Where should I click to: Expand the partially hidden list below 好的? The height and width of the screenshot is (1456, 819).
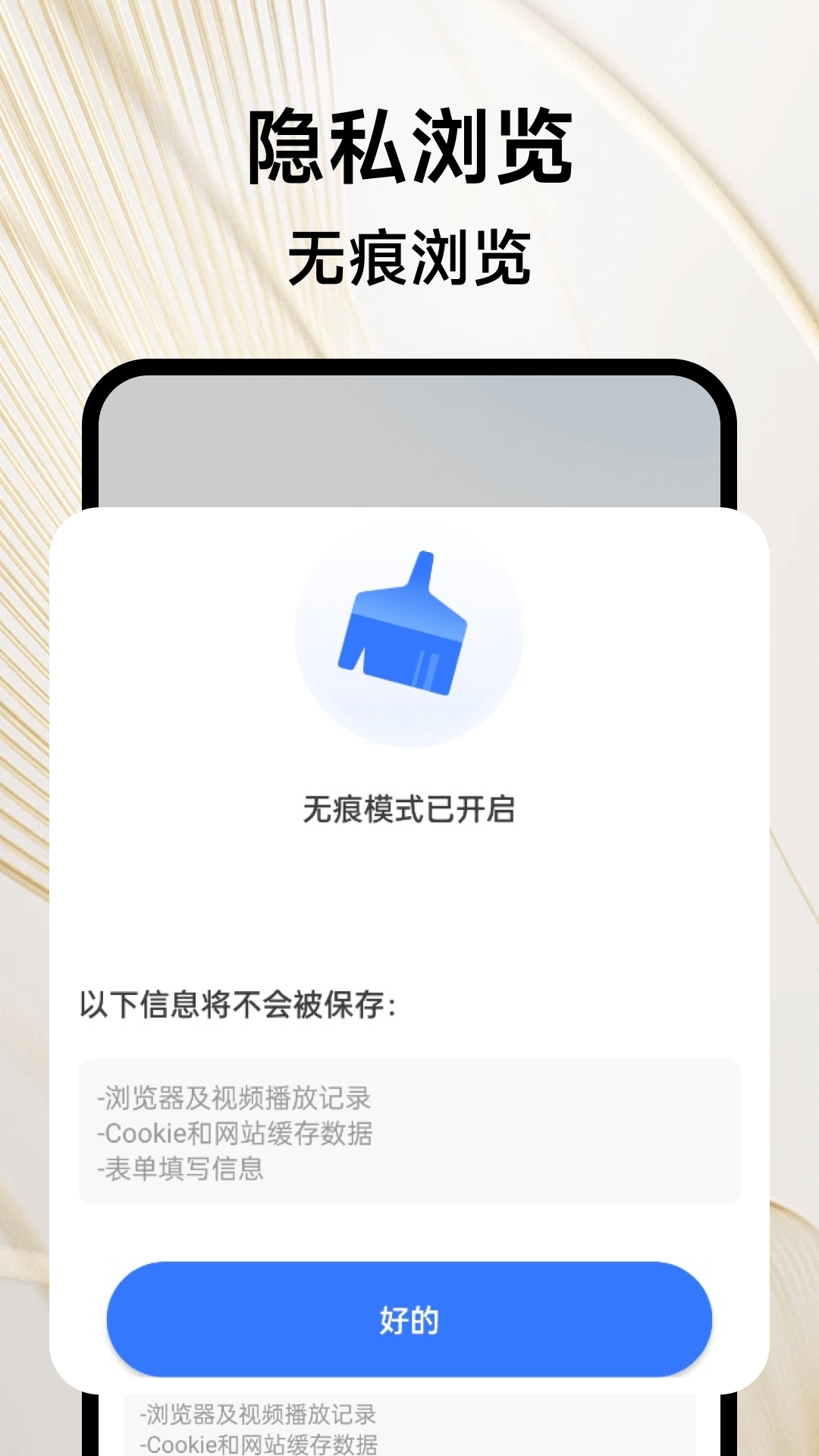pos(409,1426)
